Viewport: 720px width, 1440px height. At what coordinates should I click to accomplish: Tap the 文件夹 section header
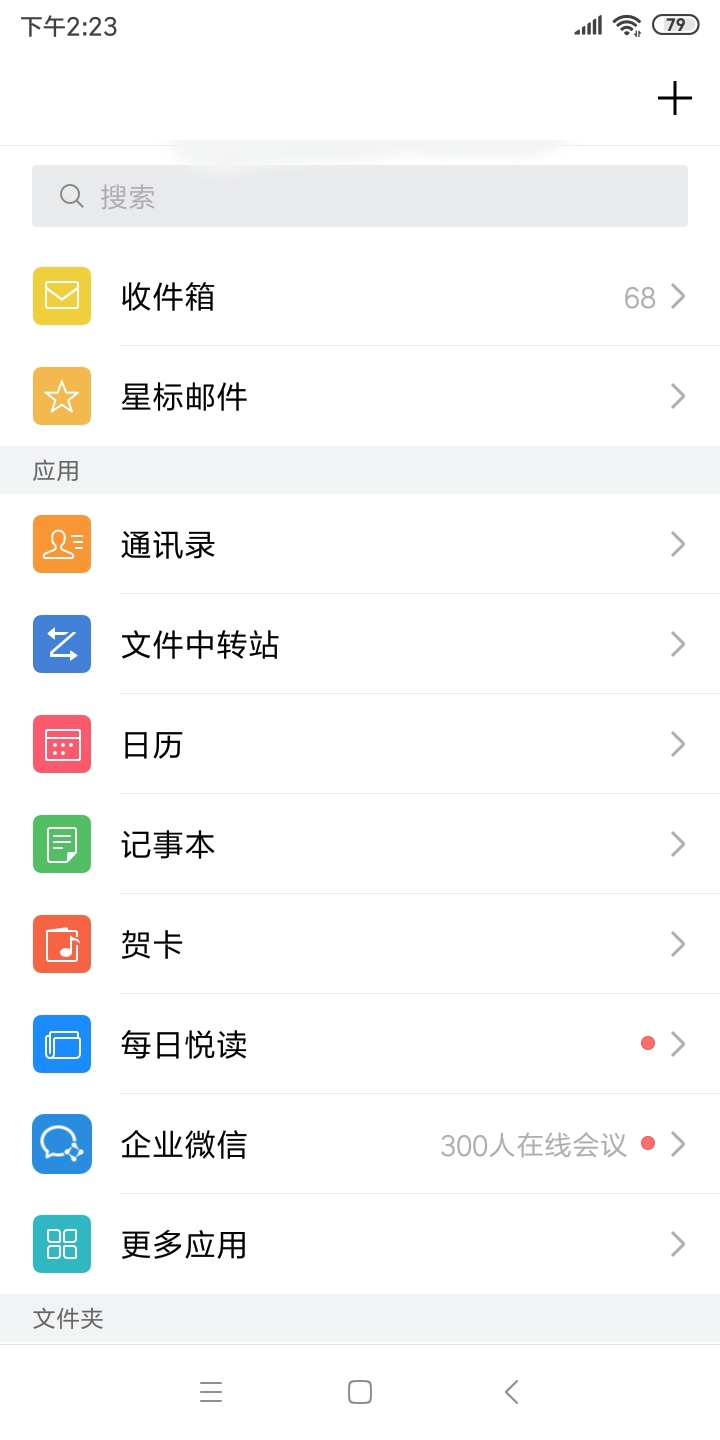pyautogui.click(x=67, y=1318)
